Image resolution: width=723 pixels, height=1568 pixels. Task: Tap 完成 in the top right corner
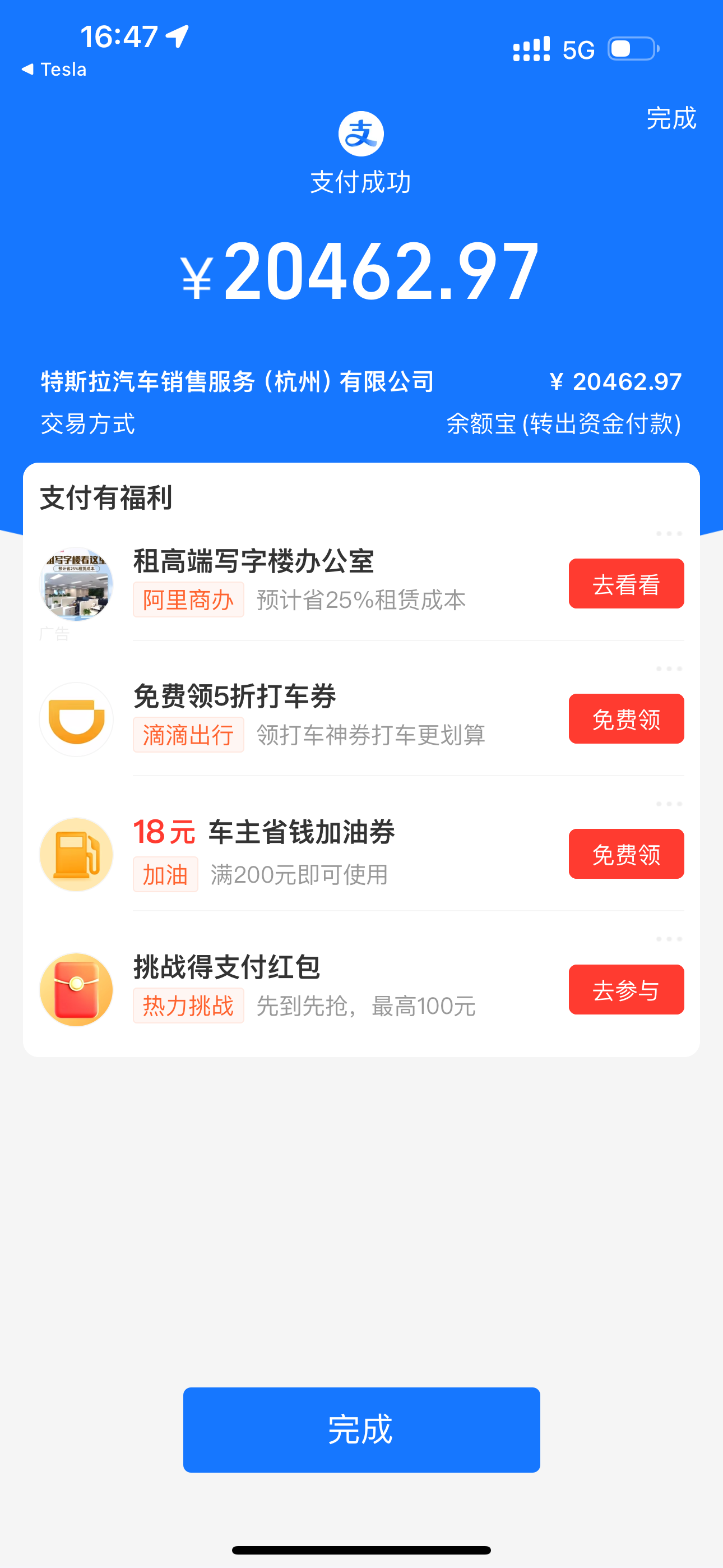click(x=671, y=119)
